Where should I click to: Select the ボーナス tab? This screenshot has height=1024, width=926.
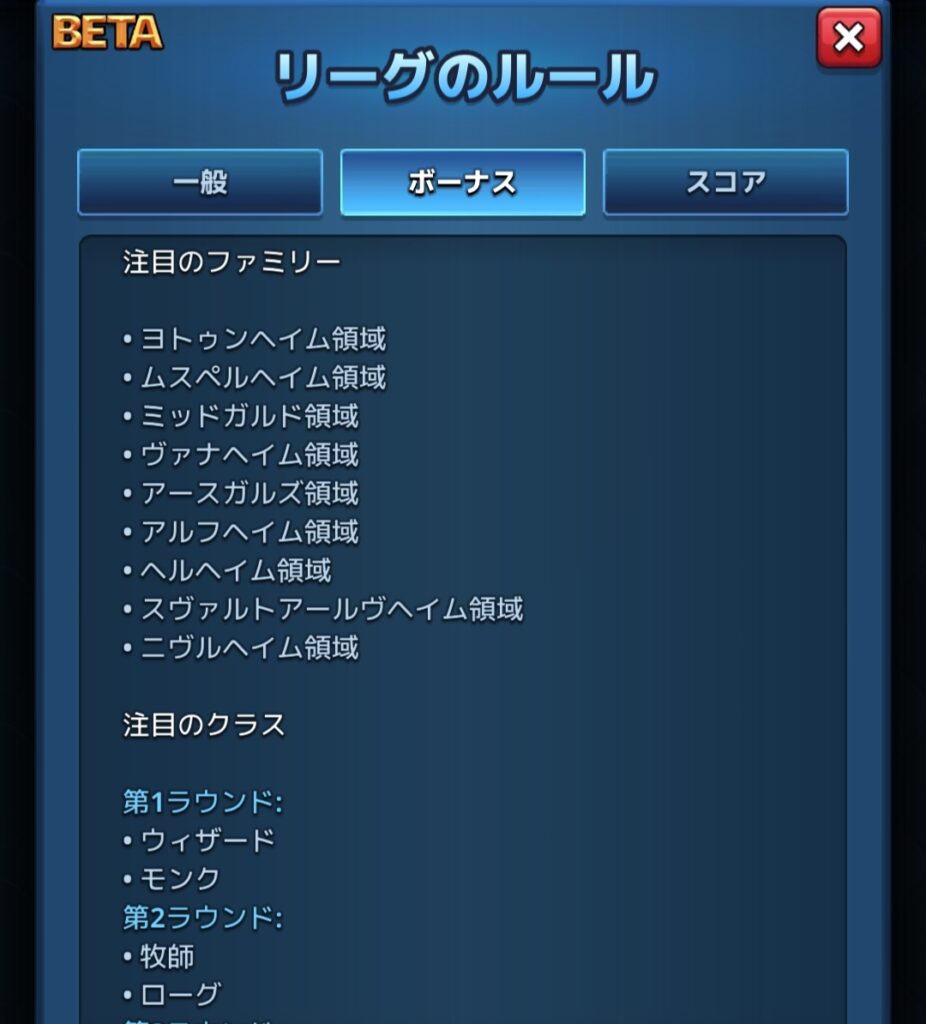click(x=462, y=182)
